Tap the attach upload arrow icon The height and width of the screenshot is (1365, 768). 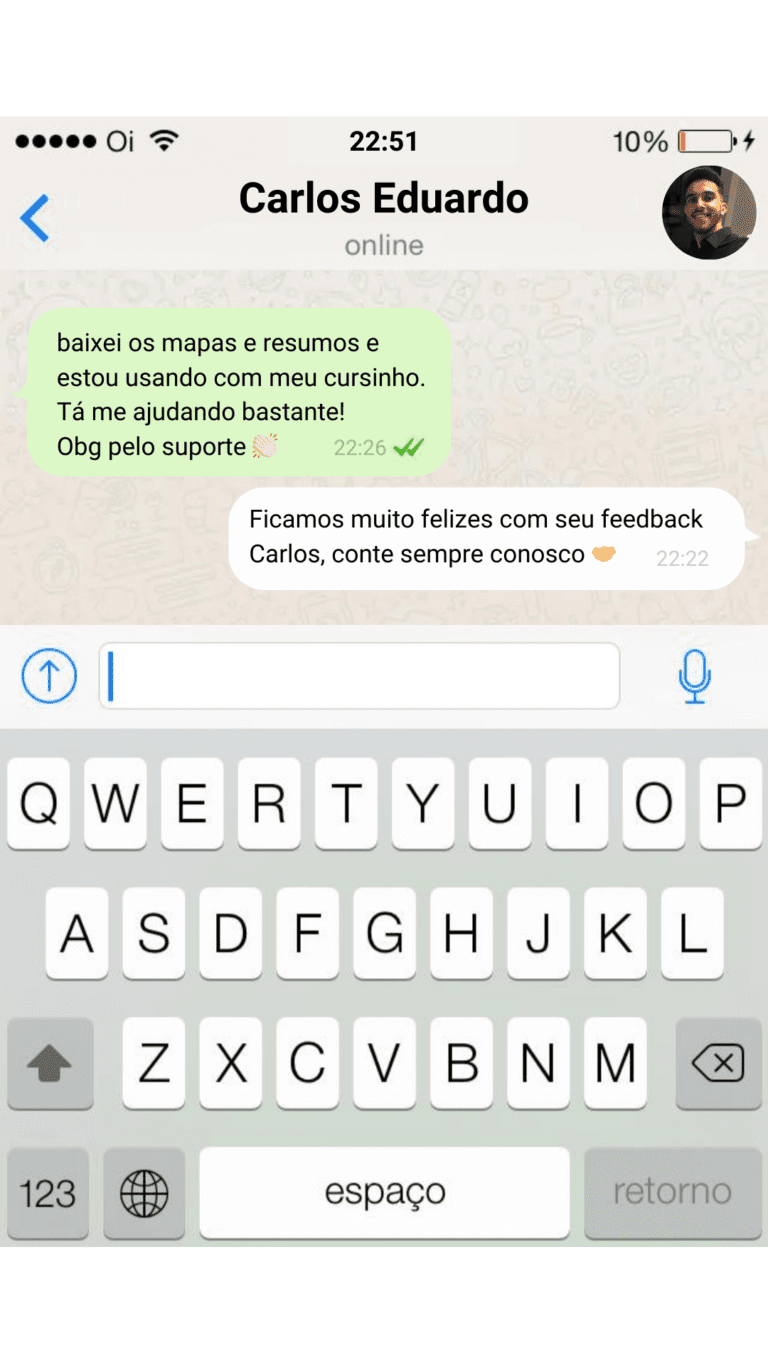49,676
